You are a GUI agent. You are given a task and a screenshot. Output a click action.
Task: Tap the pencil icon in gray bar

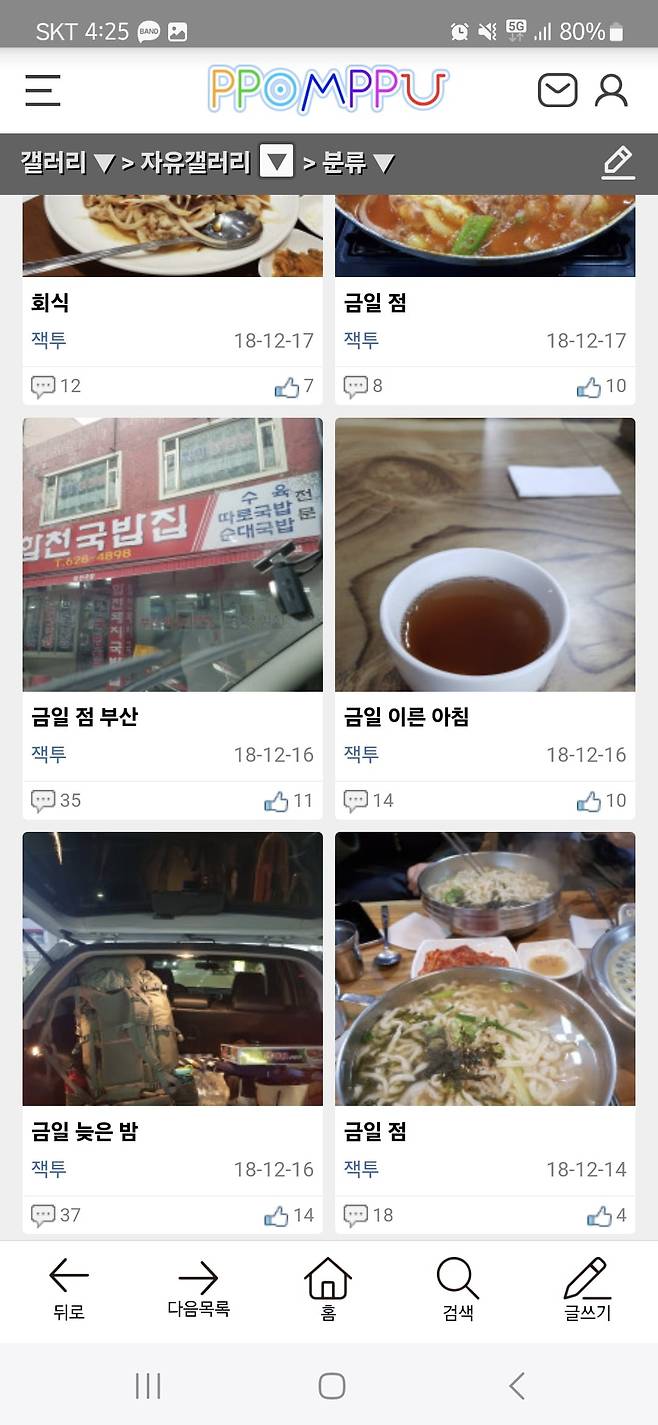(x=618, y=162)
